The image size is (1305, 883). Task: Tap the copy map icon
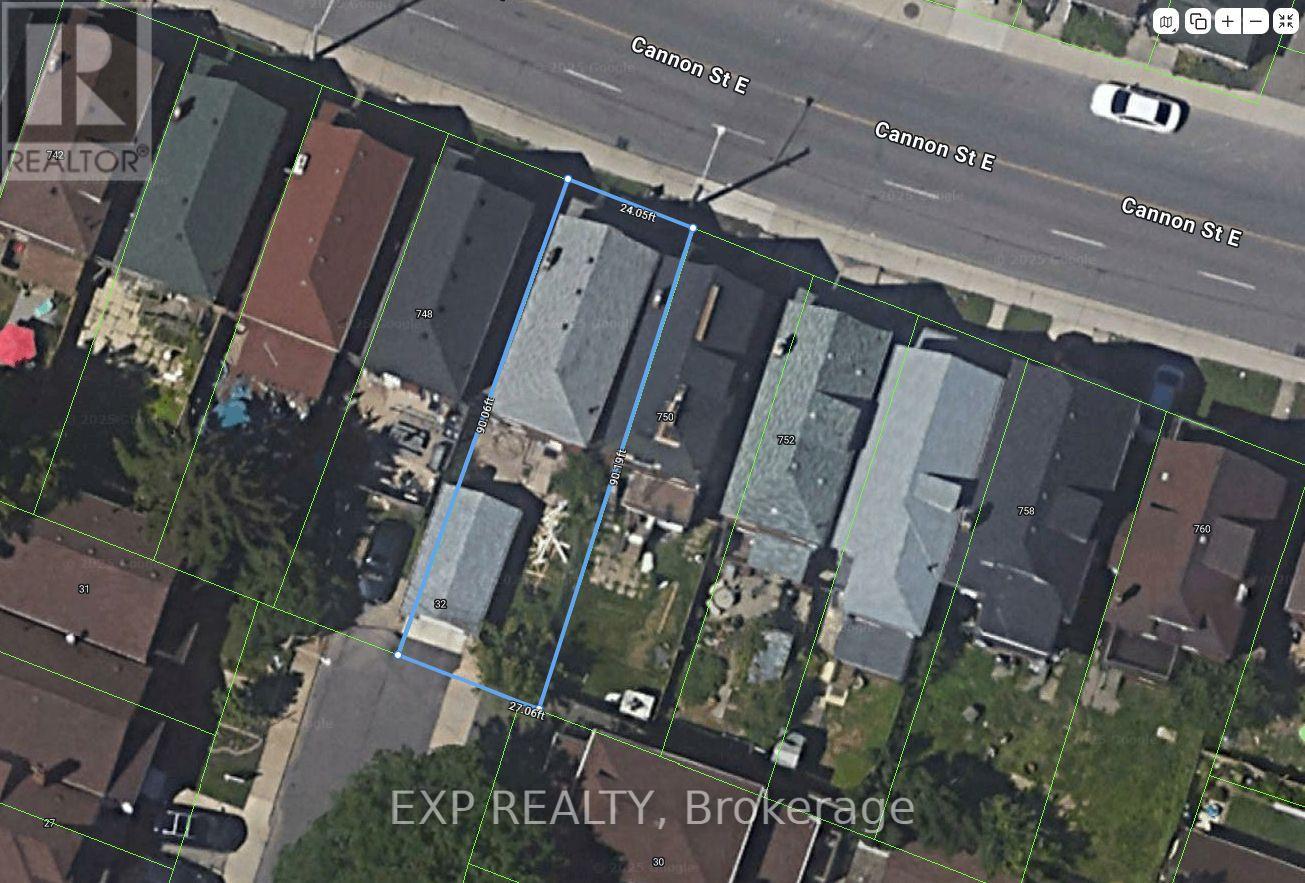(1197, 22)
